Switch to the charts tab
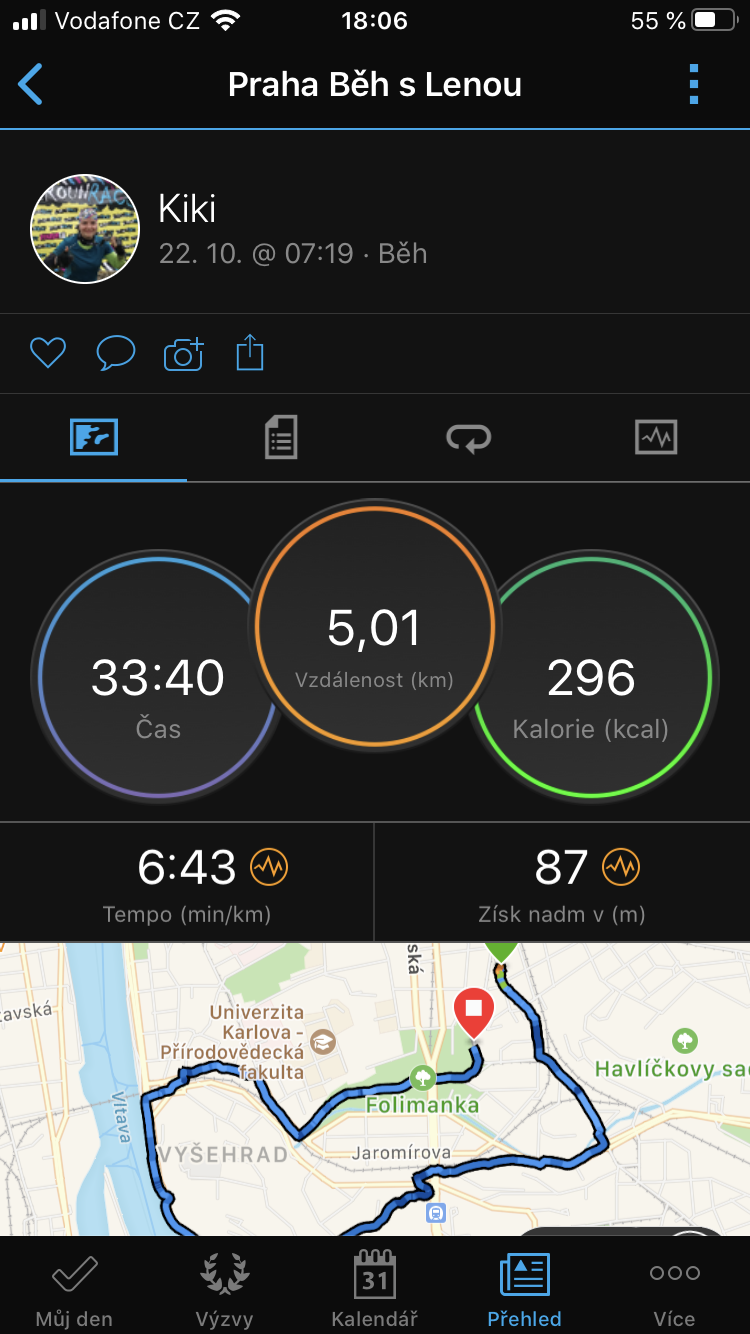 point(656,438)
